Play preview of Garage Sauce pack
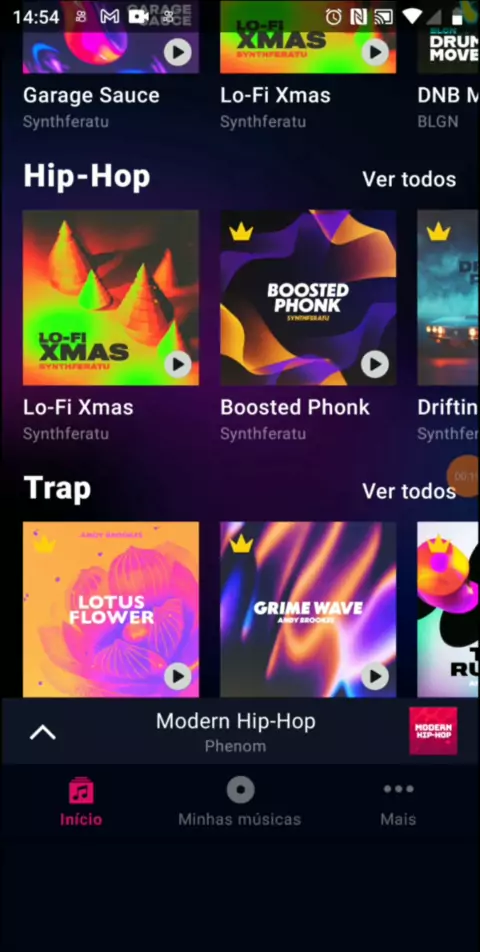 (178, 52)
